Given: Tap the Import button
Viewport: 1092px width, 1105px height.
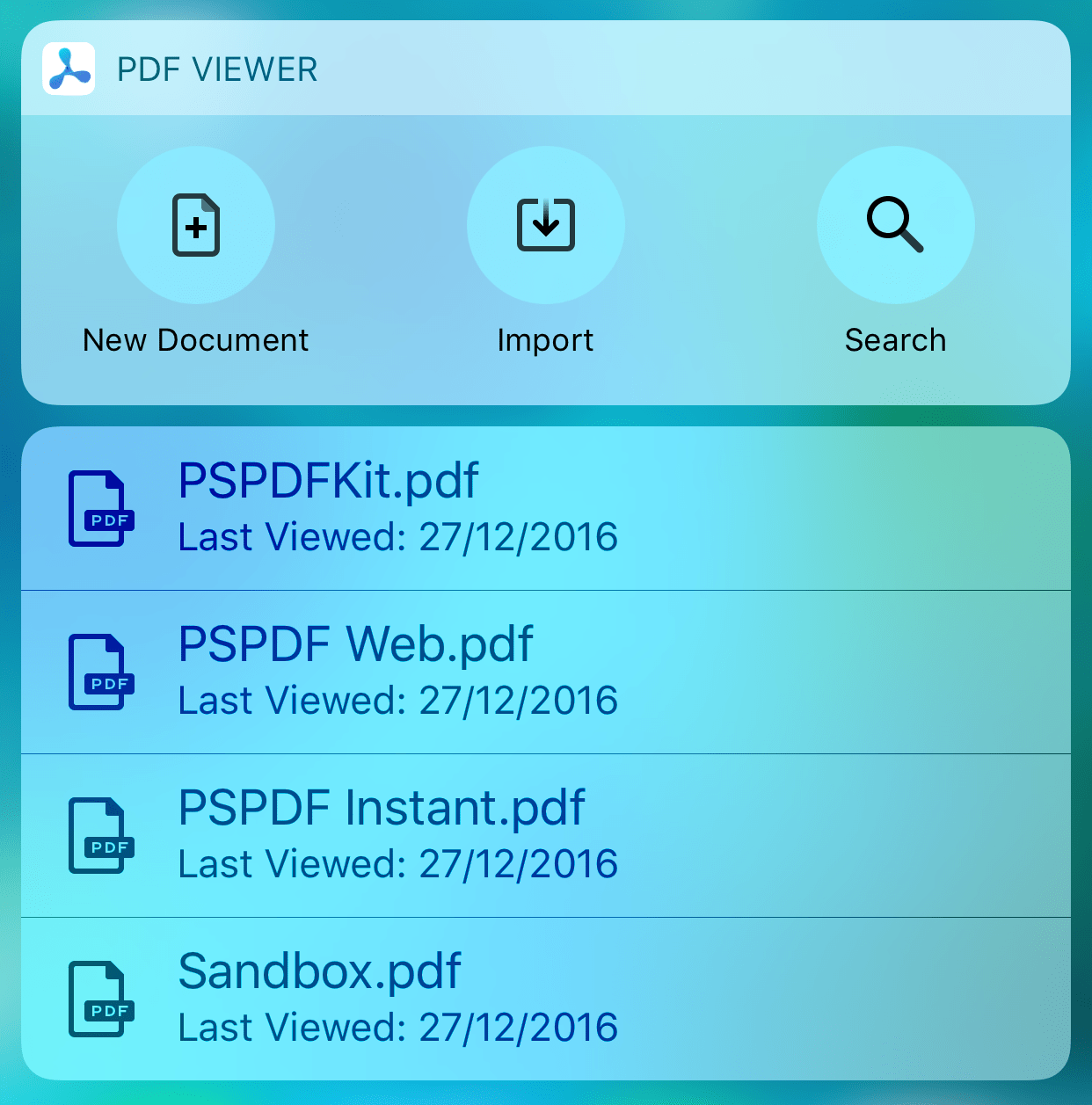Looking at the screenshot, I should [x=545, y=225].
